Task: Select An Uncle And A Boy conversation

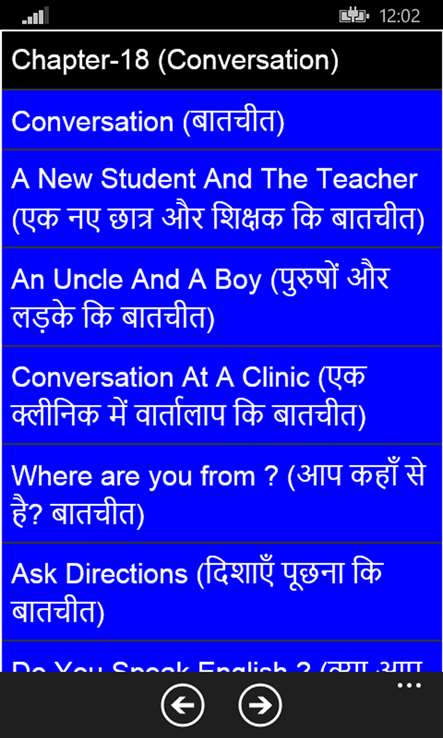Action: [221, 297]
